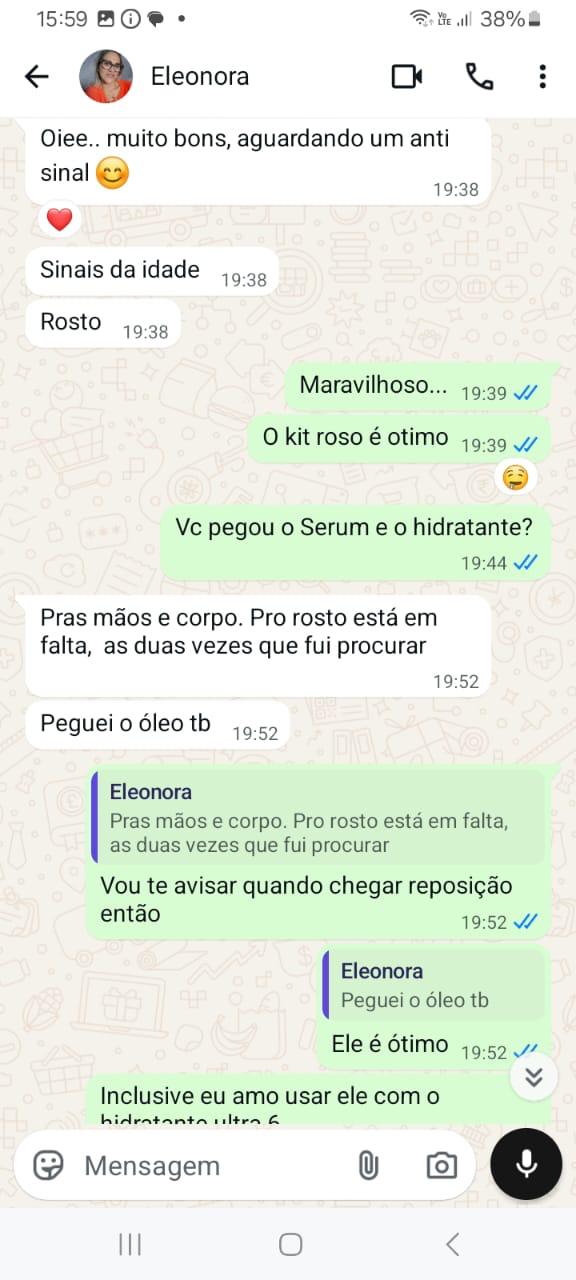
Task: View the heart reaction on the first message
Action: tap(59, 220)
